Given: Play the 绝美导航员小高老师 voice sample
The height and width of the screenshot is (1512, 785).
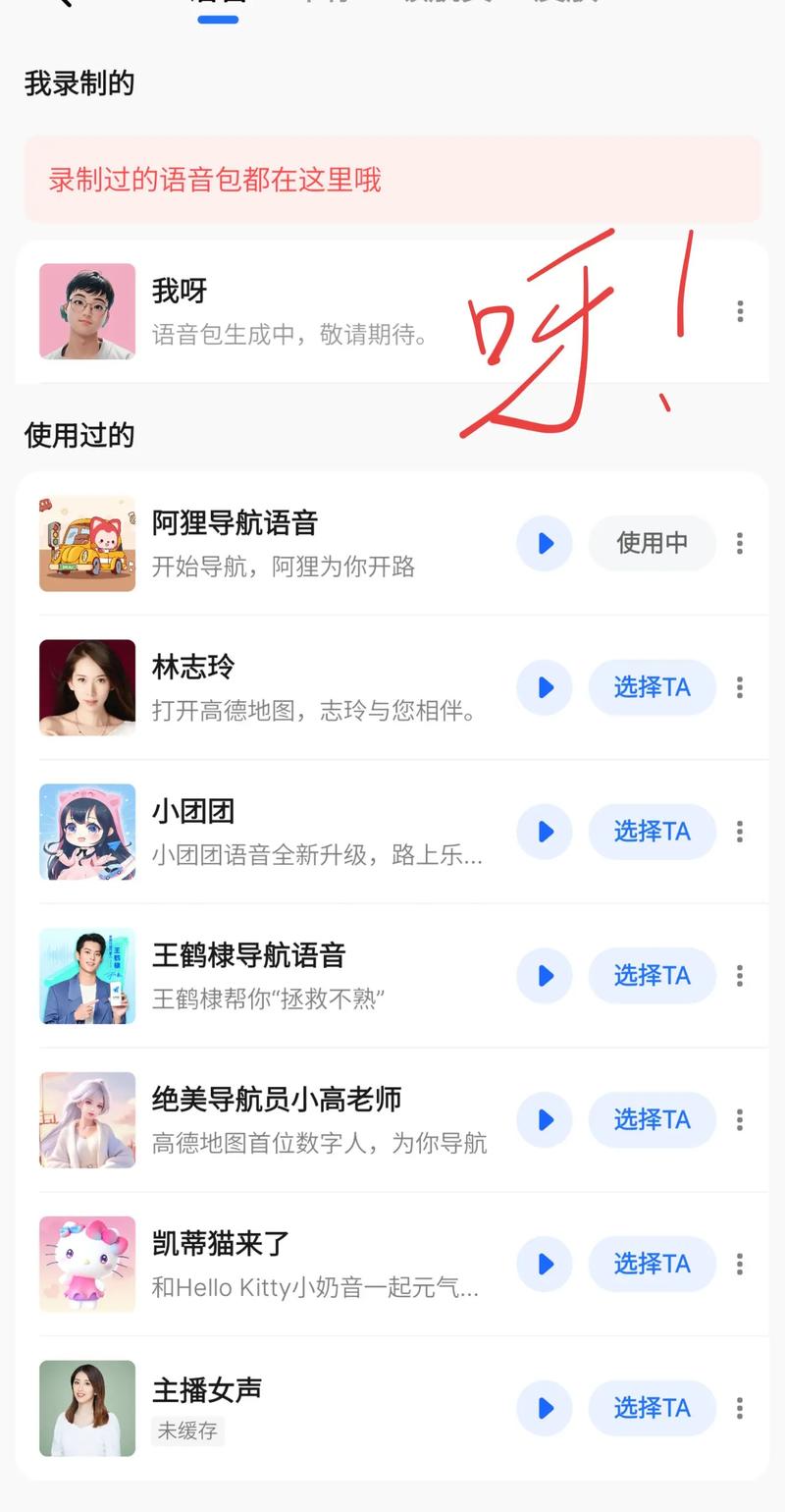Looking at the screenshot, I should [x=545, y=1119].
